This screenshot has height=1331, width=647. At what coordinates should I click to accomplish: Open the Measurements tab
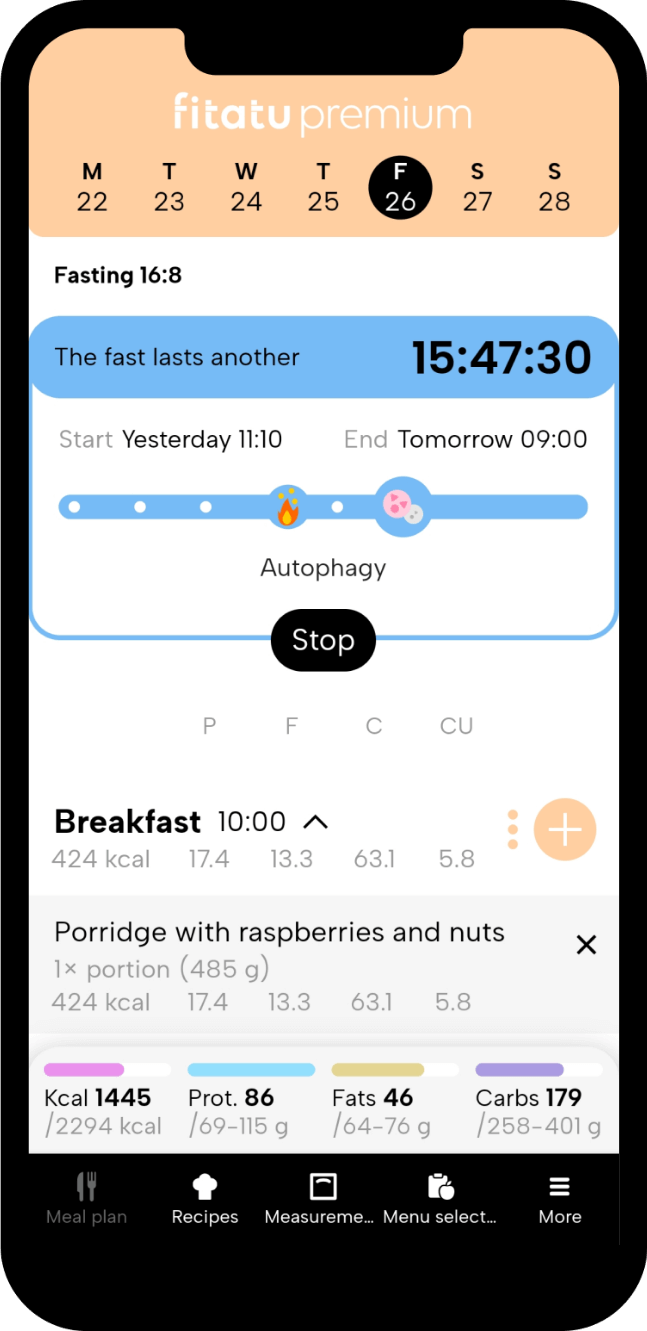coord(323,1199)
